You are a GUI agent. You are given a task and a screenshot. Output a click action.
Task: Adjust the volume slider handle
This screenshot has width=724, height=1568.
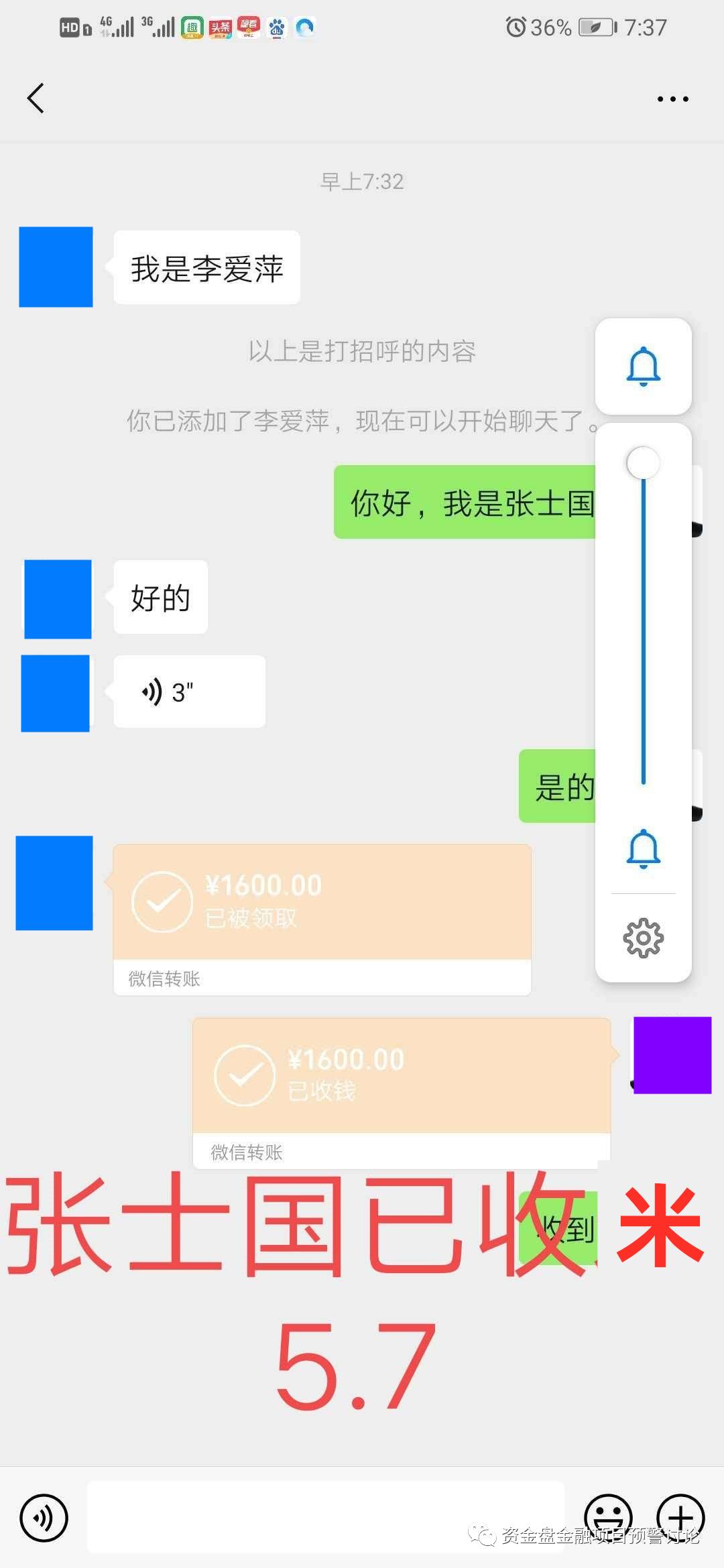pos(643,462)
